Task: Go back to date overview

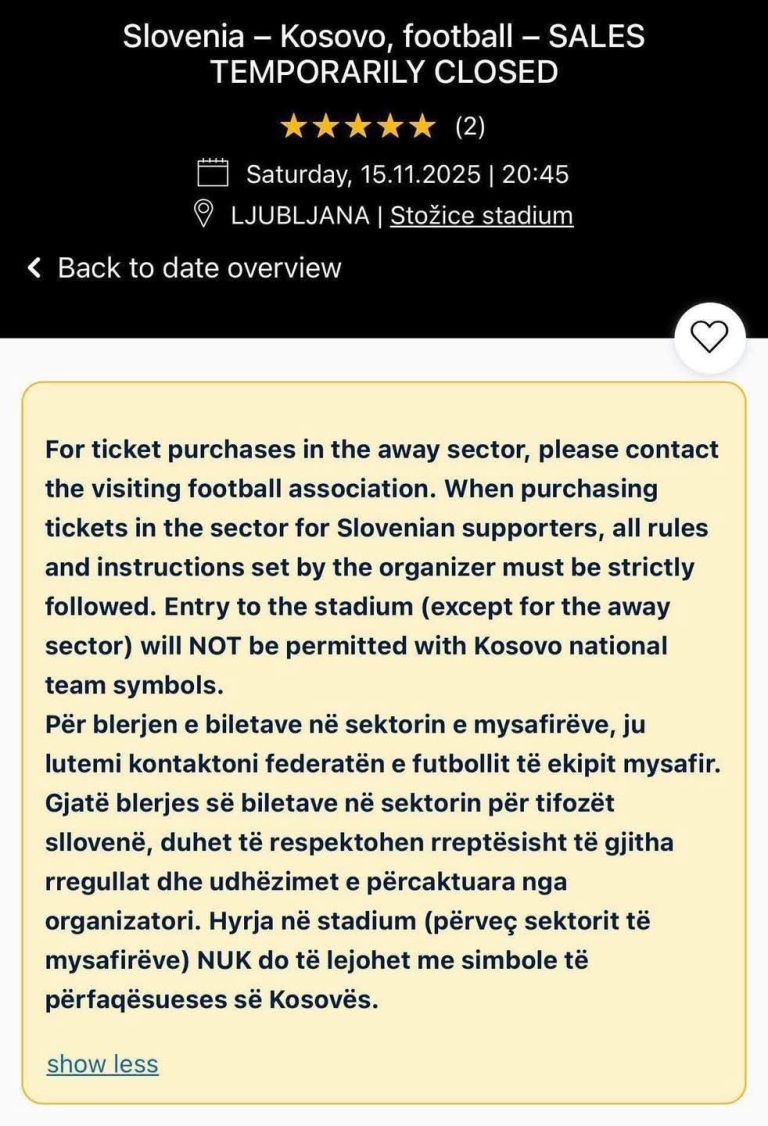Action: tap(184, 268)
